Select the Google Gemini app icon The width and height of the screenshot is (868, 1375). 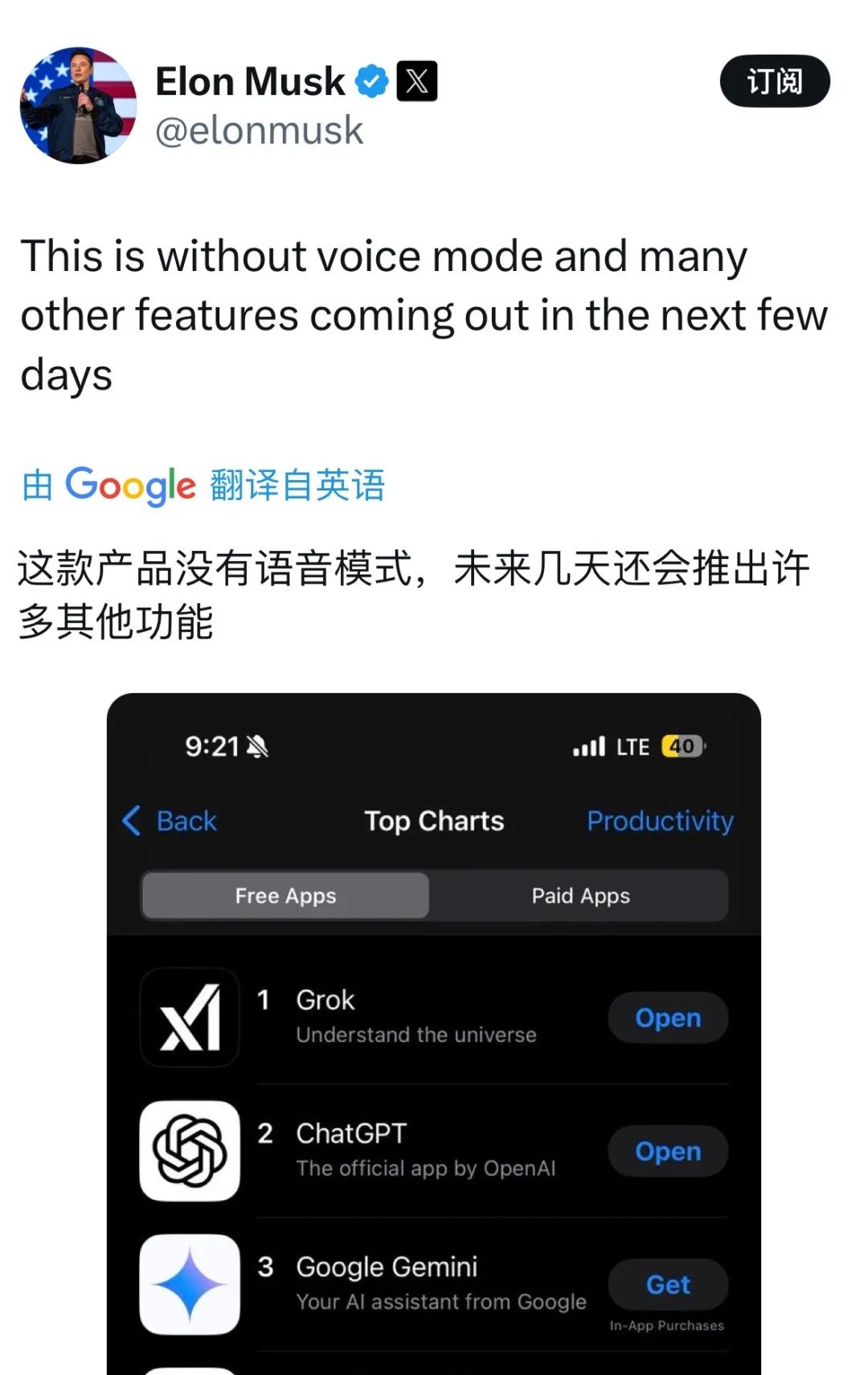pos(188,1284)
